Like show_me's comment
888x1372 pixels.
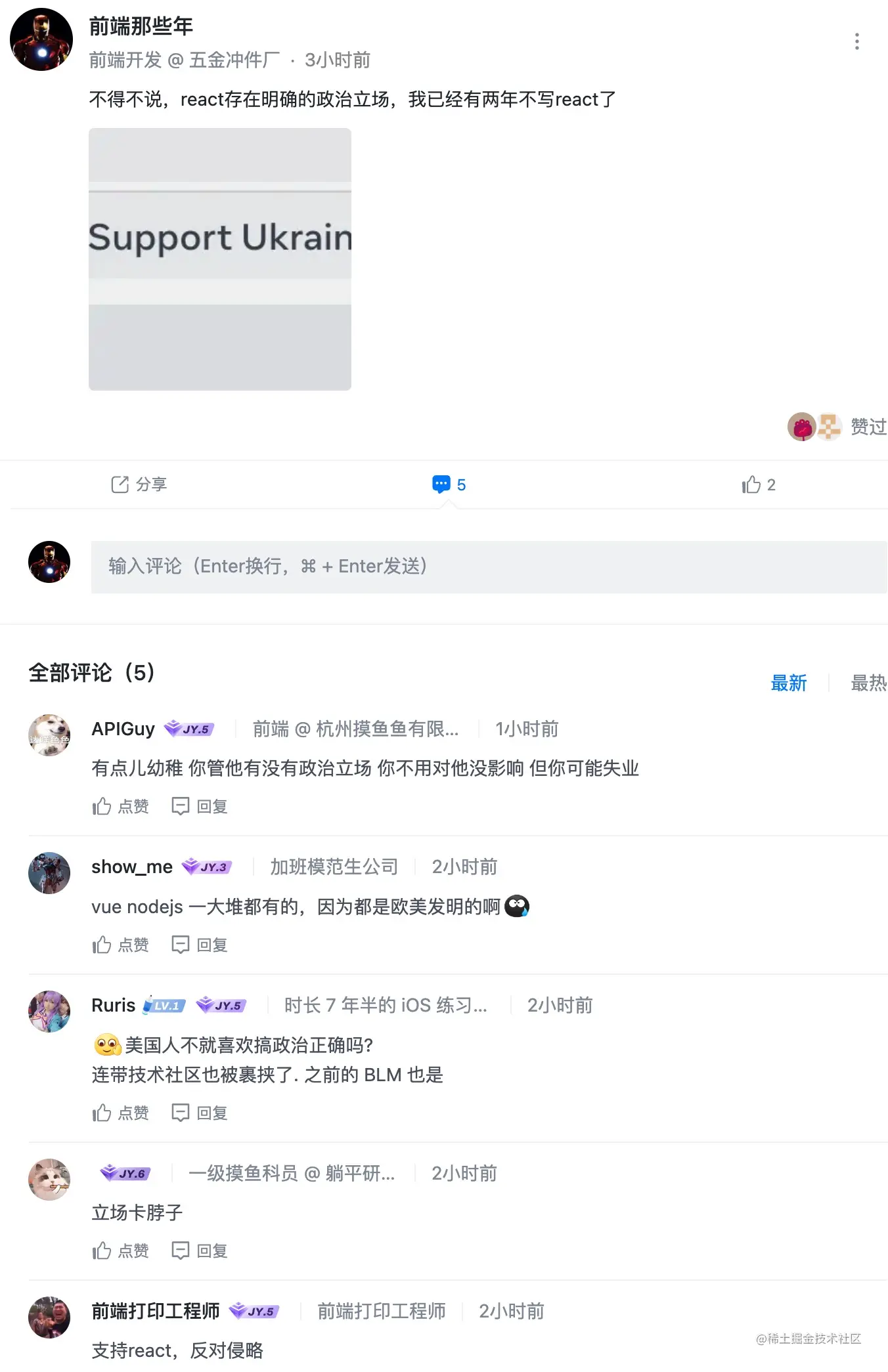(x=121, y=945)
